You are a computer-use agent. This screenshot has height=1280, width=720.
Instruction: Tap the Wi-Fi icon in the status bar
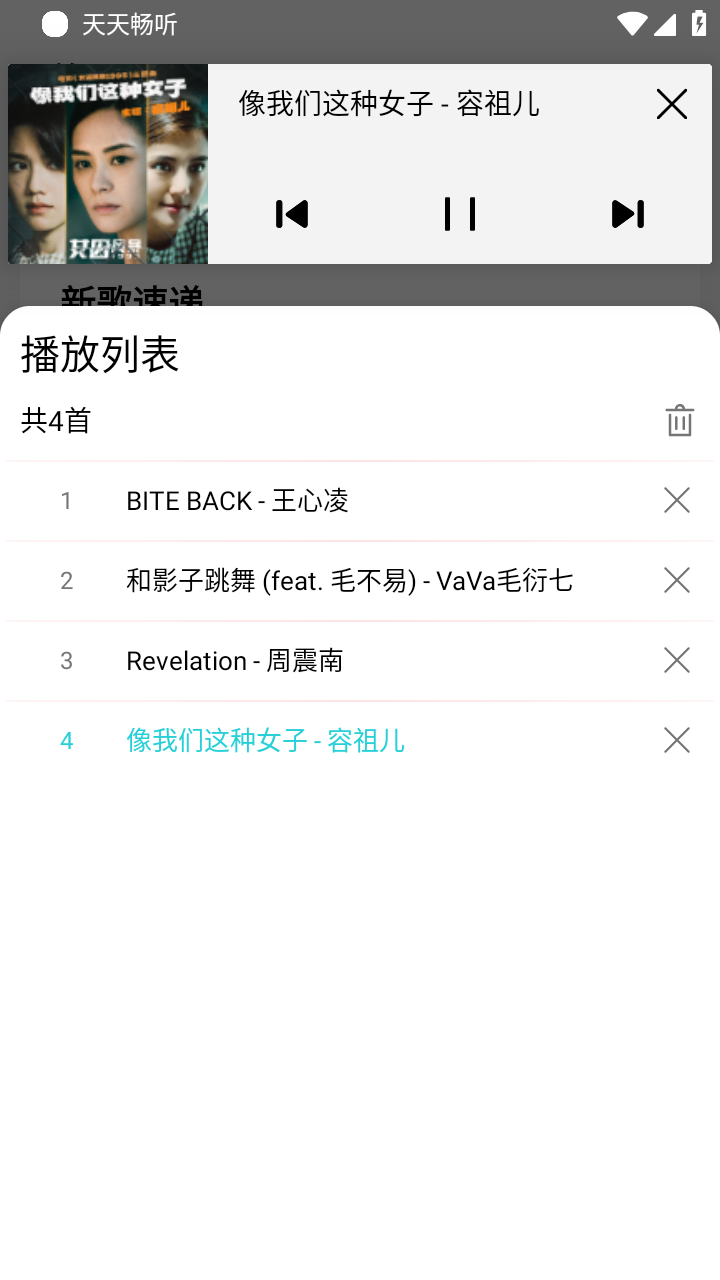632,23
